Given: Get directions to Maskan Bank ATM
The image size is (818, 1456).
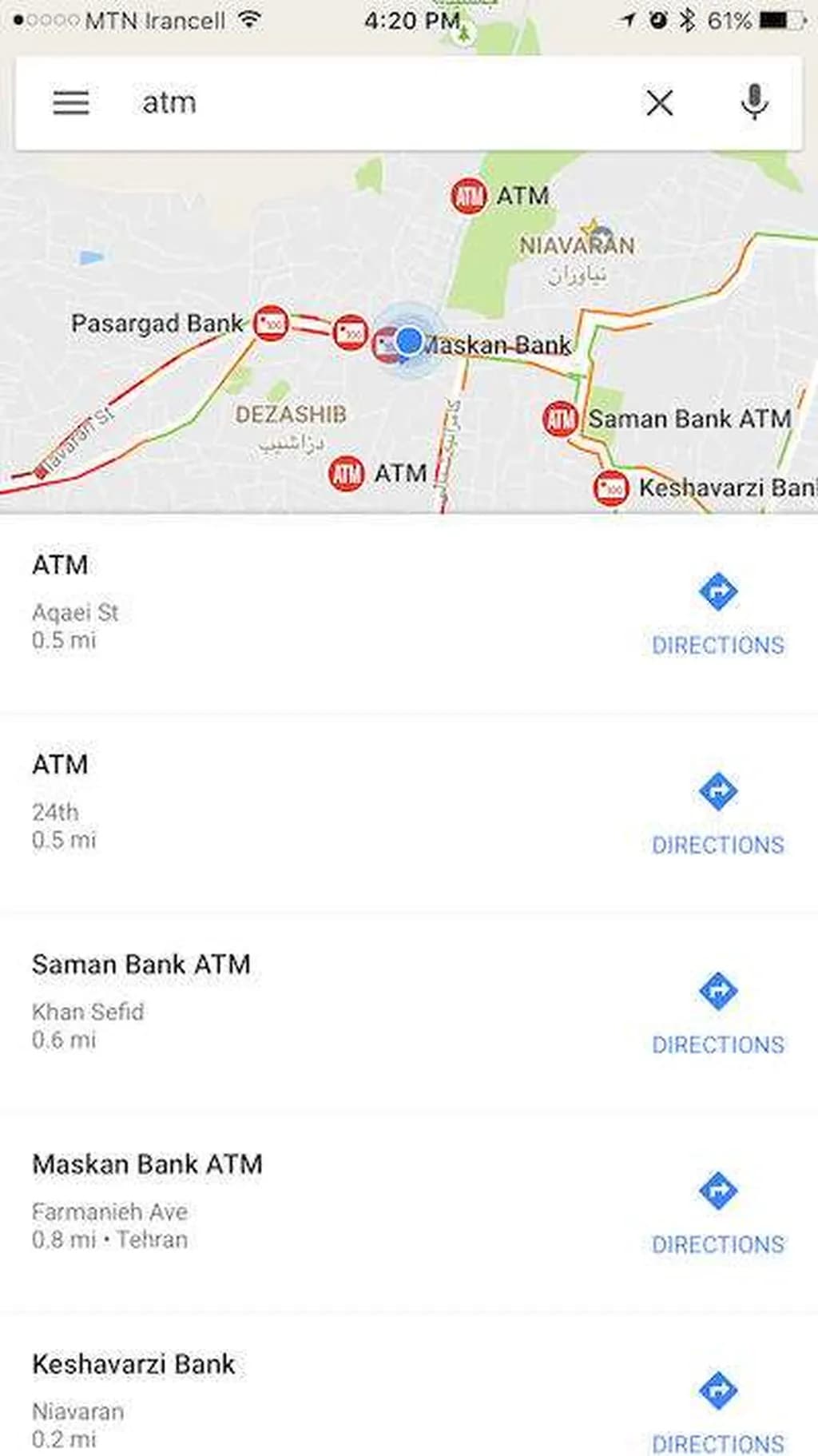Looking at the screenshot, I should (x=717, y=1211).
